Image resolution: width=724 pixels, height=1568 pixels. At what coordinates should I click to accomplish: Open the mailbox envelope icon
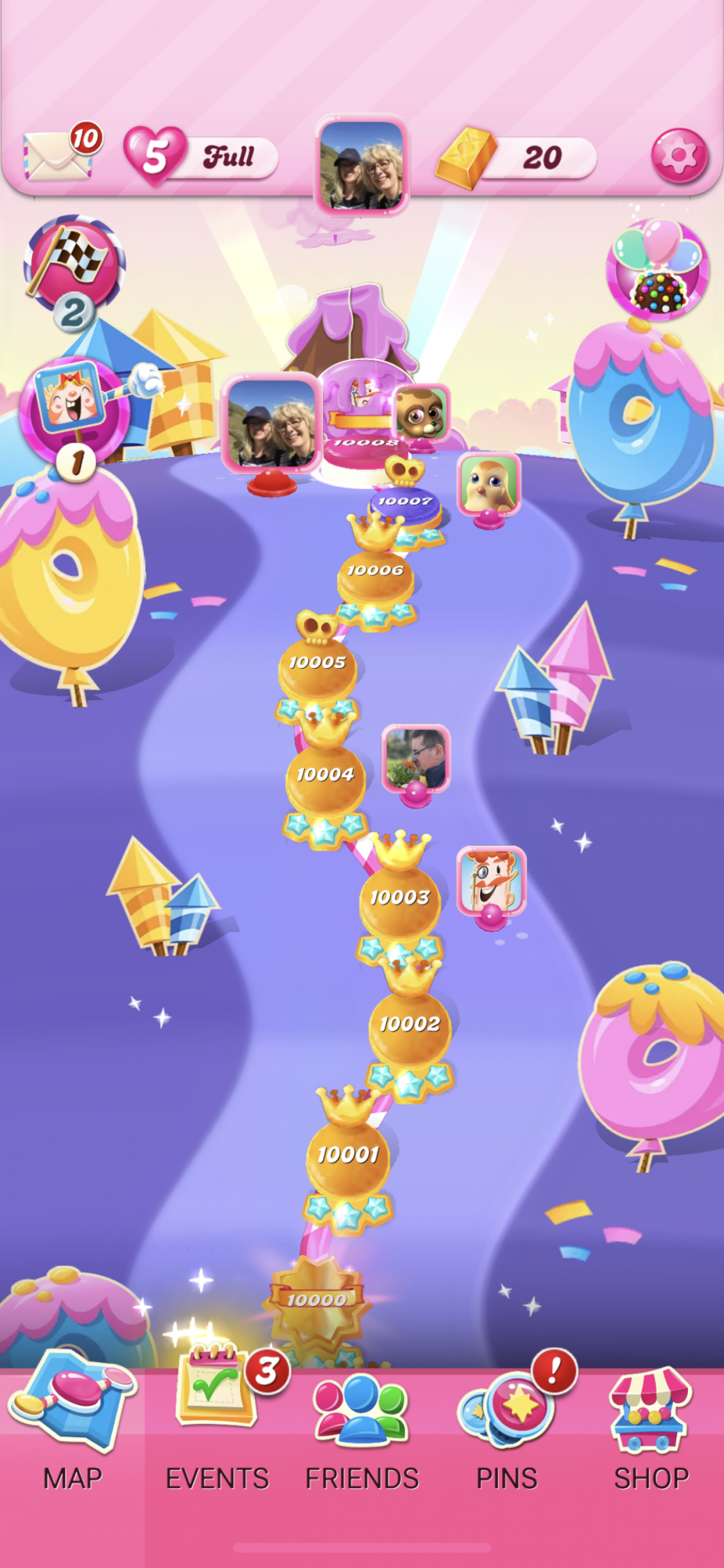58,154
